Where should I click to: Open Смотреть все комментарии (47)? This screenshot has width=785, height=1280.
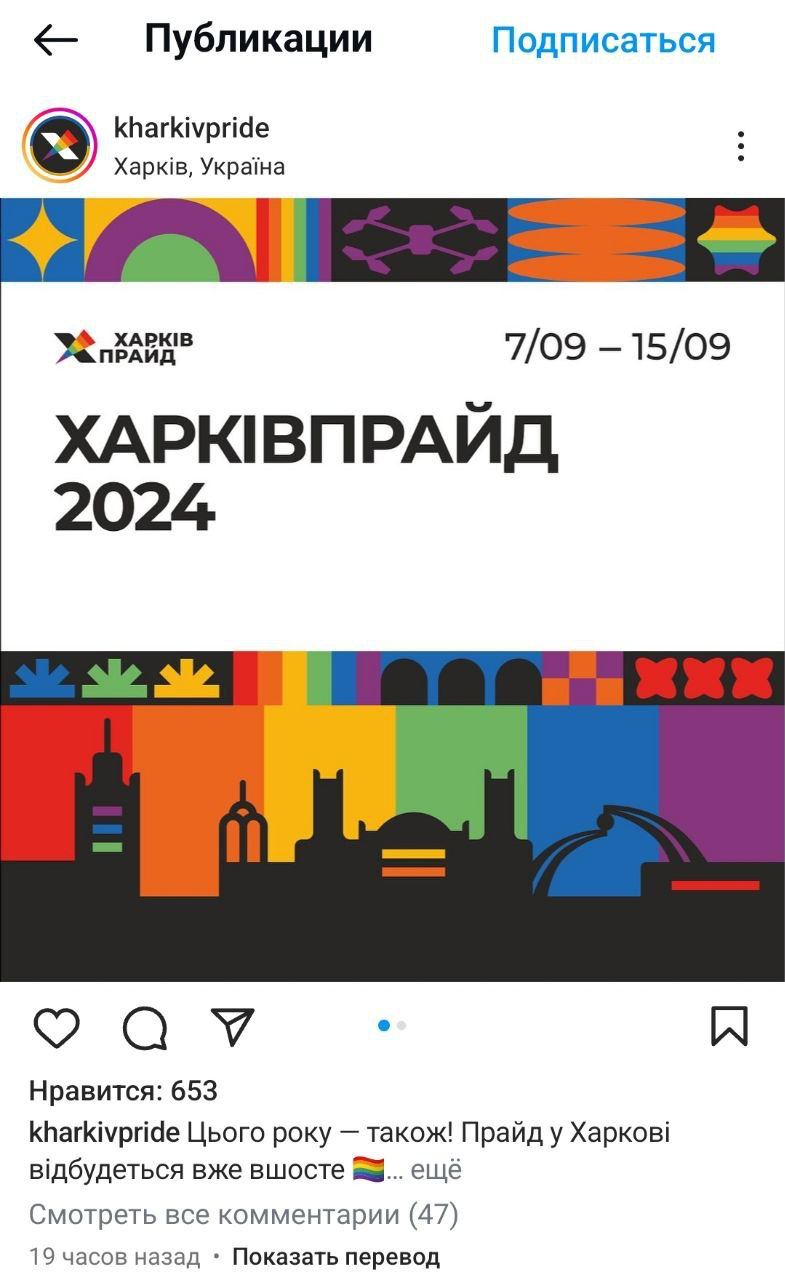243,1215
